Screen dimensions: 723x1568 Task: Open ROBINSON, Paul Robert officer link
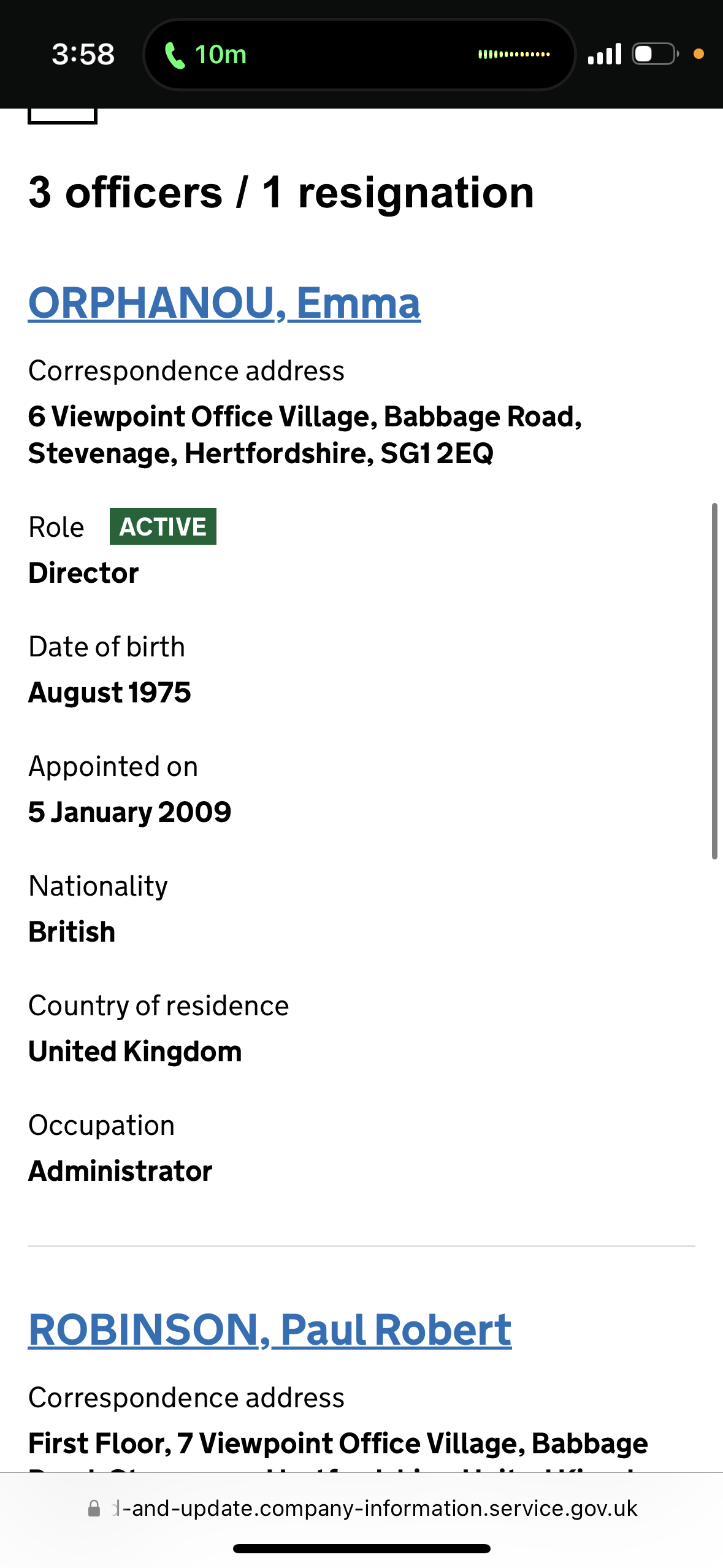[270, 1329]
